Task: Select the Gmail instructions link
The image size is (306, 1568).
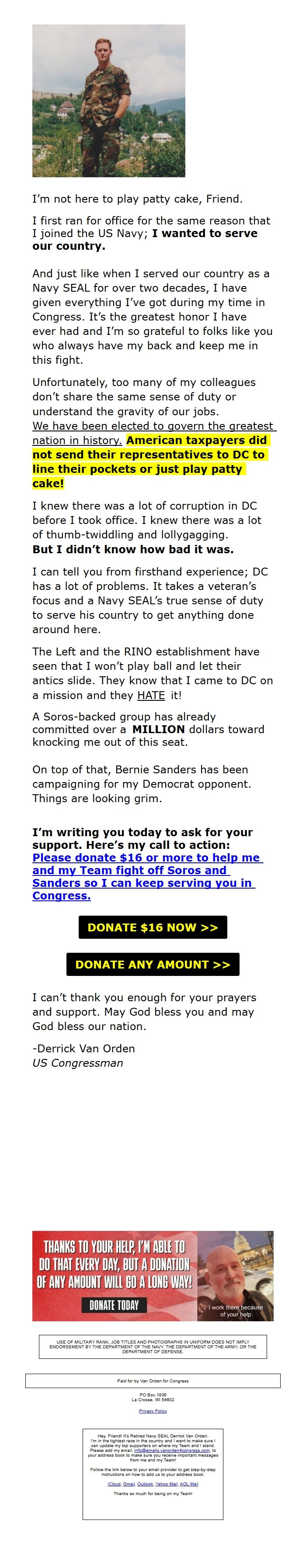Action: coord(129,1484)
